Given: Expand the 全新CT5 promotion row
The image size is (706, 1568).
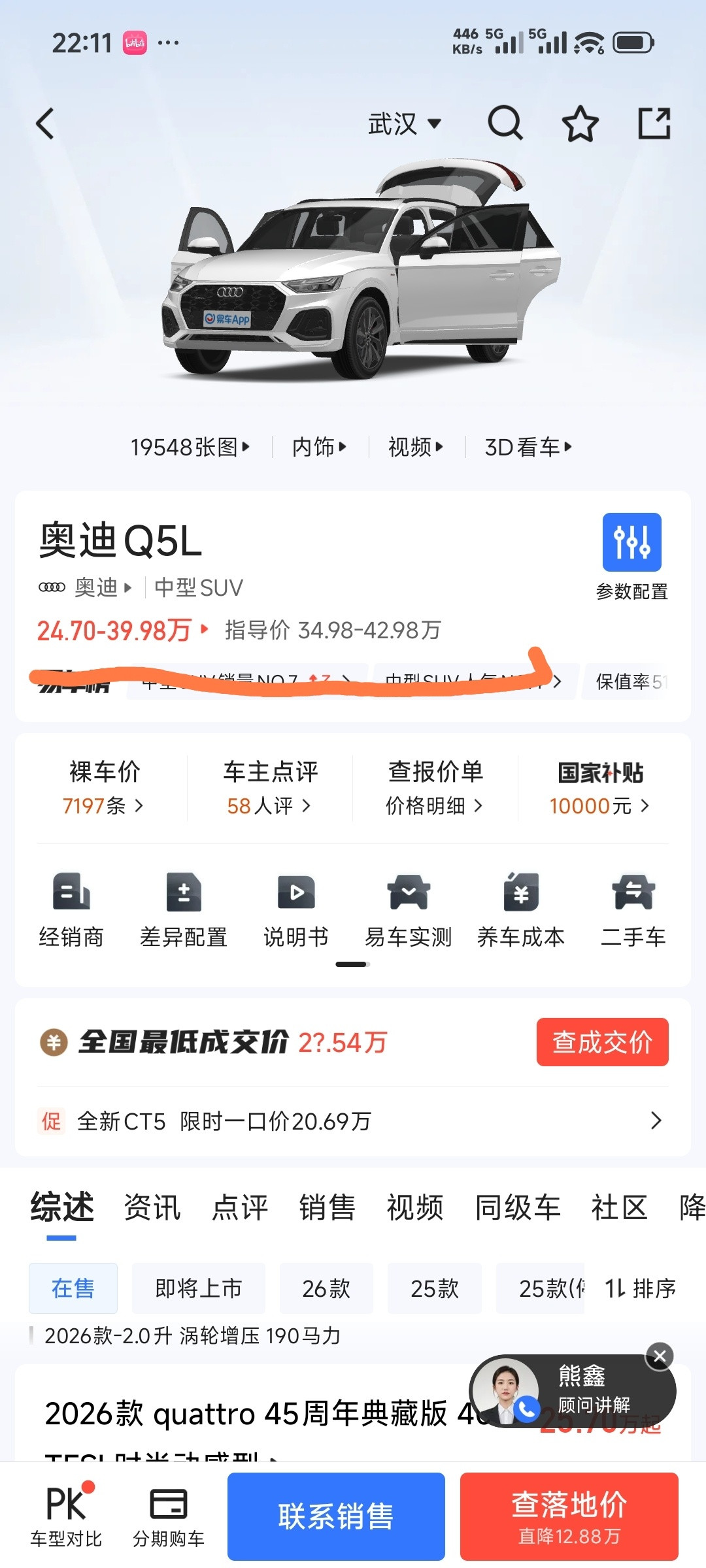Looking at the screenshot, I should click(x=353, y=1121).
